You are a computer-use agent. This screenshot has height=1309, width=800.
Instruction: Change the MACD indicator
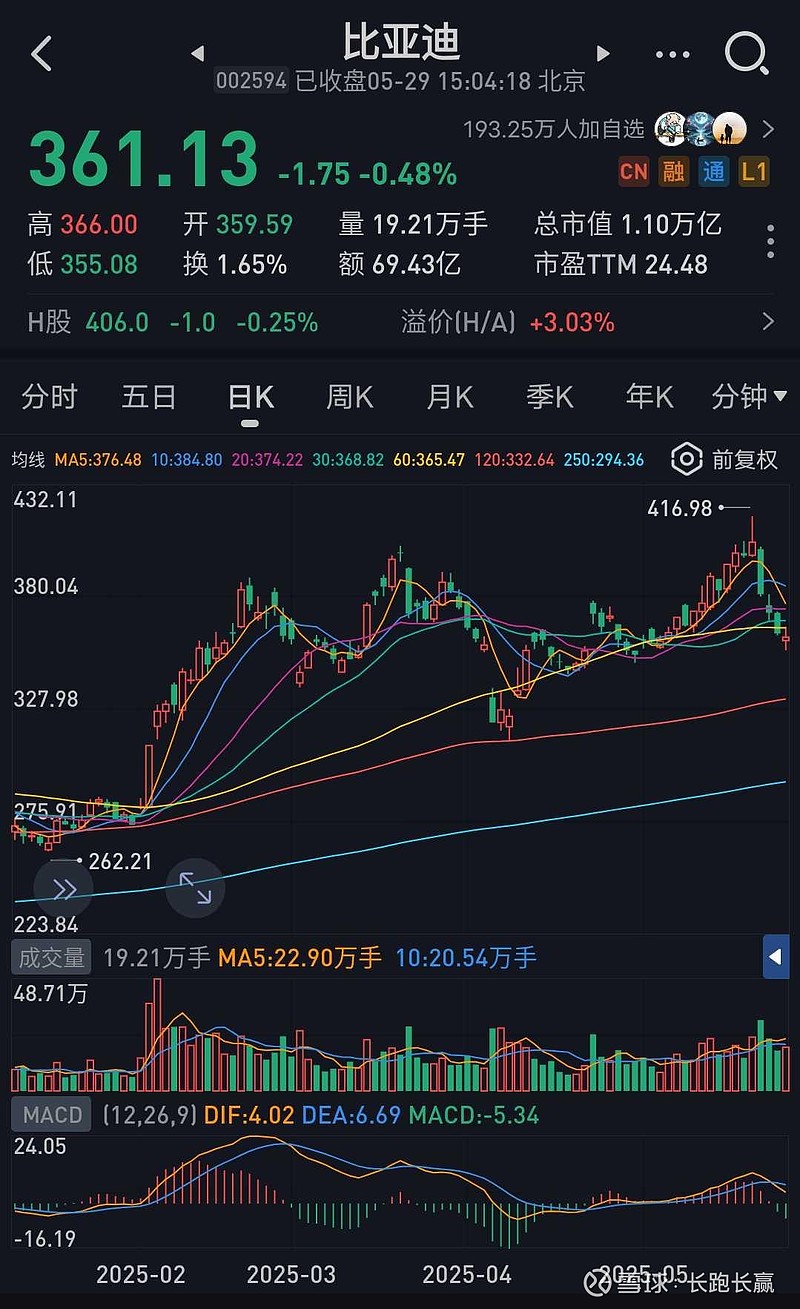[x=51, y=1114]
